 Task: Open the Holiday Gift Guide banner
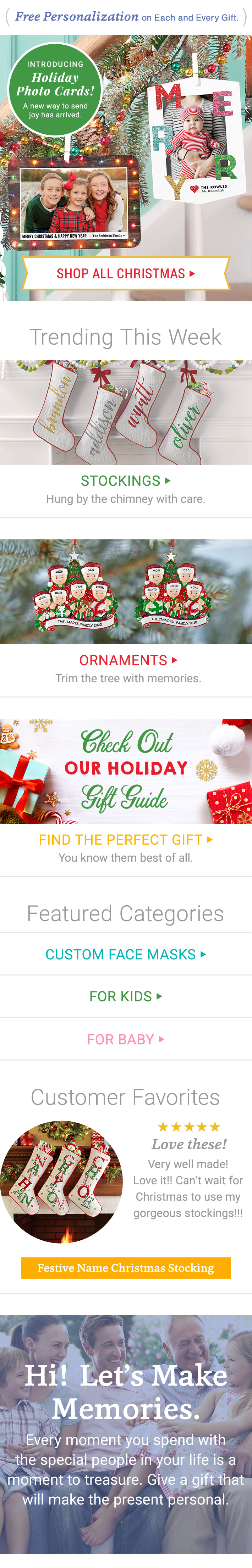point(125,771)
